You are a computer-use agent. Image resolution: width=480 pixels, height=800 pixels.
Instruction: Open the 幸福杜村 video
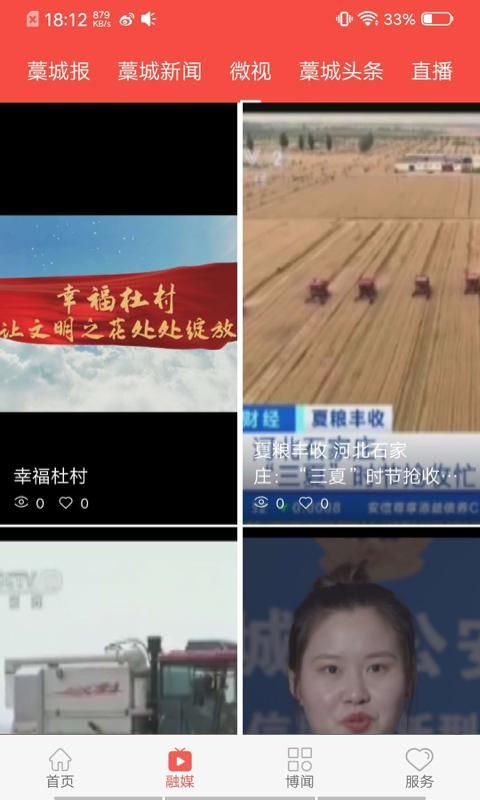click(118, 313)
